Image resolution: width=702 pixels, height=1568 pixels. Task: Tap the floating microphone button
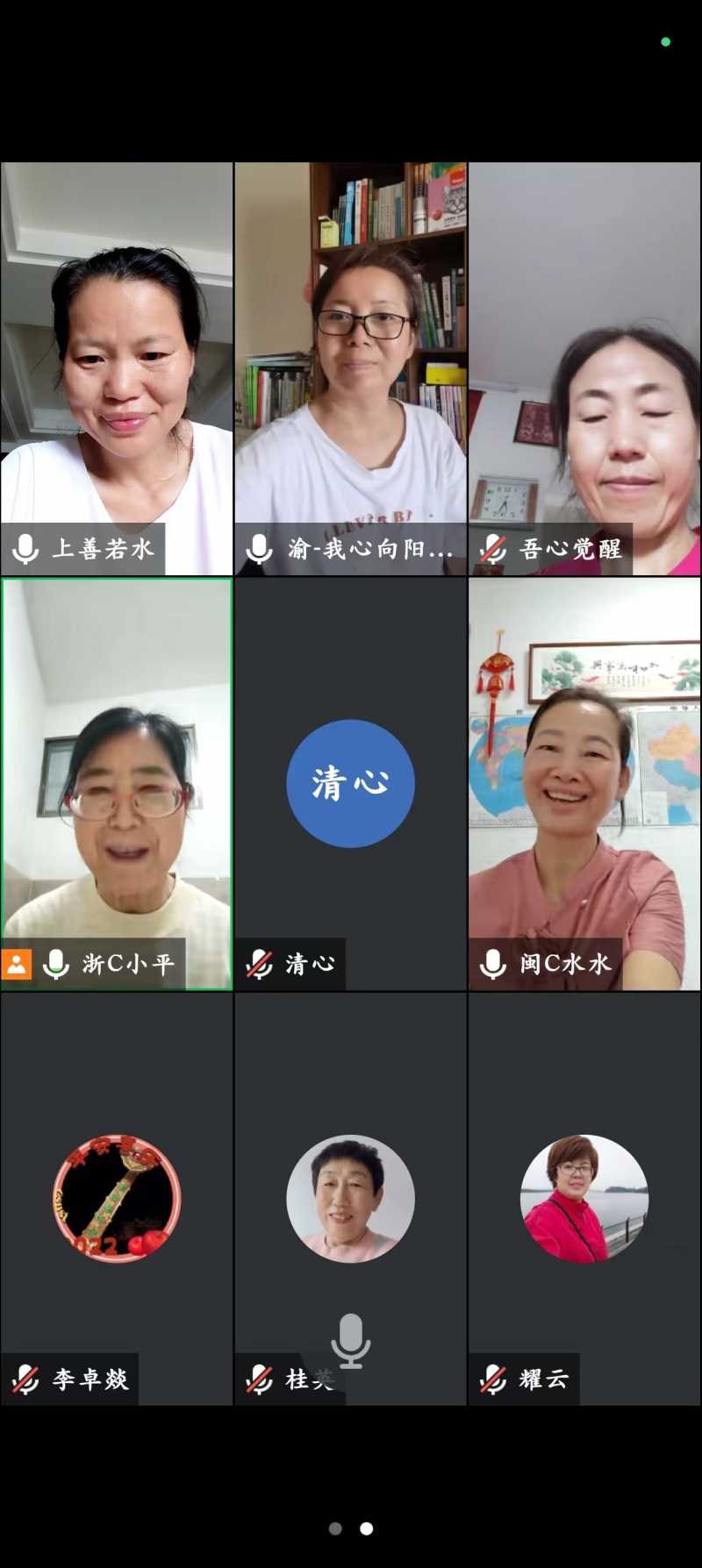(351, 1340)
